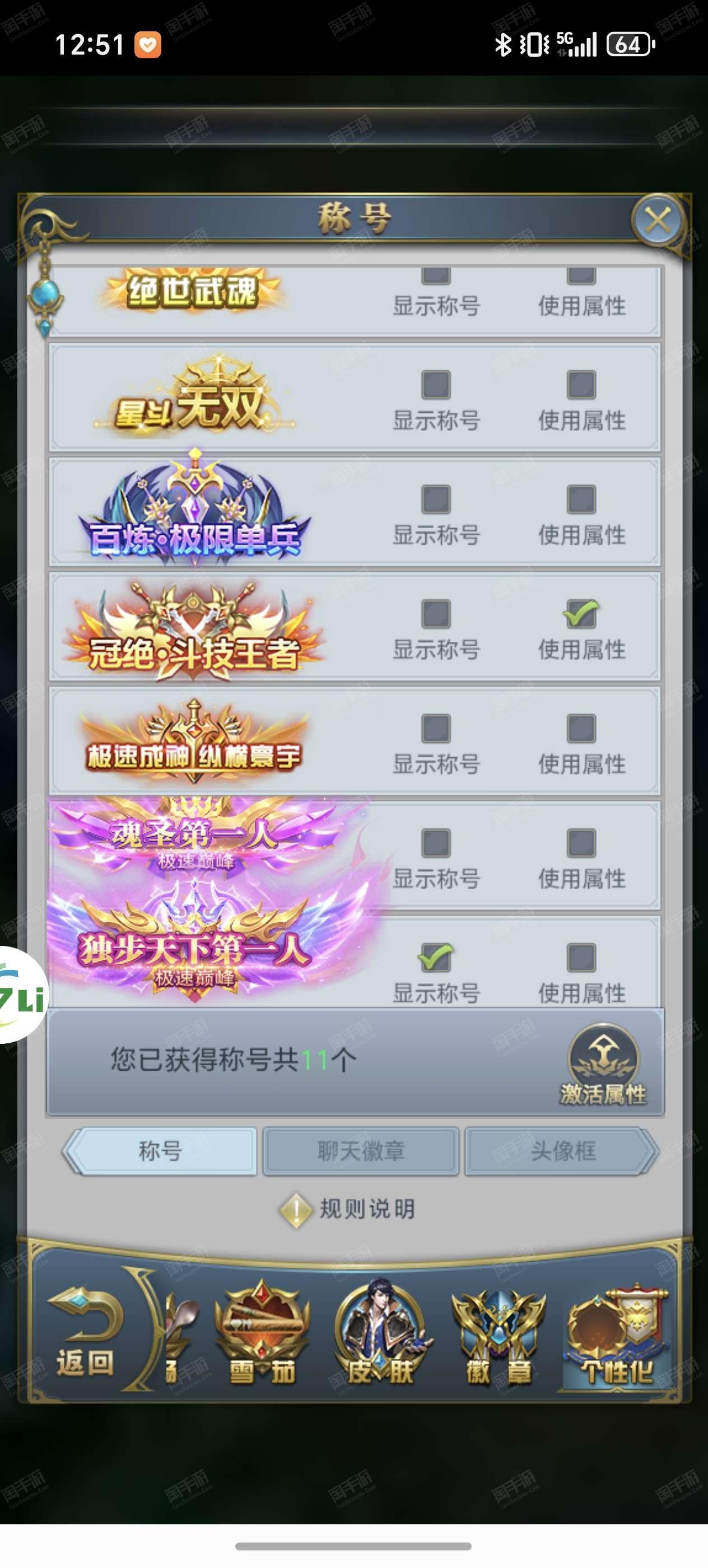
Task: Uncheck 显示称号 for 独步天下第一人
Action: coord(436,958)
